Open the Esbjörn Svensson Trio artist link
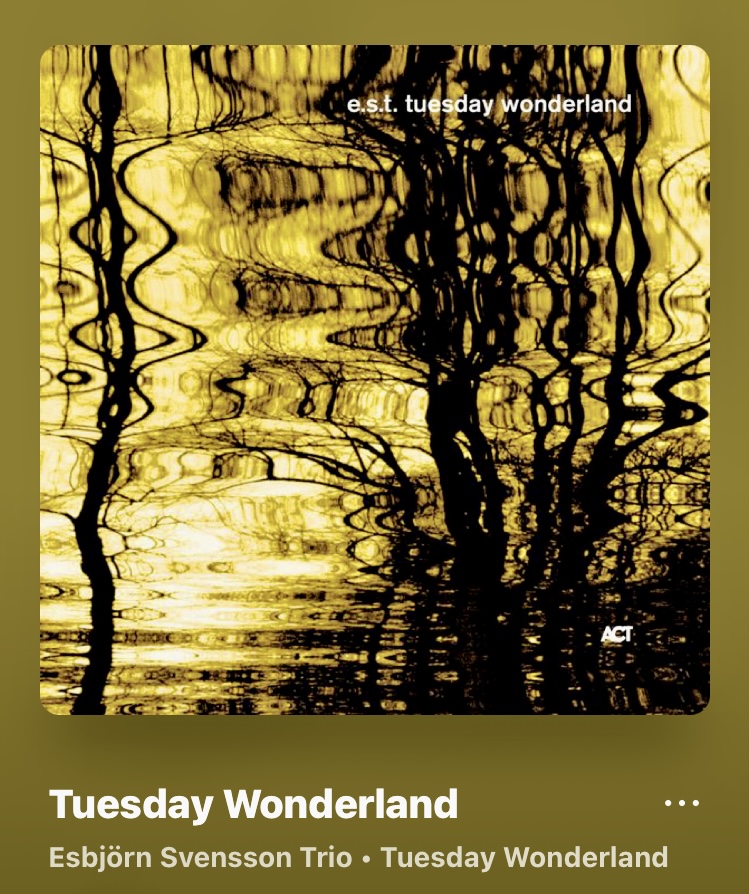 [x=200, y=857]
